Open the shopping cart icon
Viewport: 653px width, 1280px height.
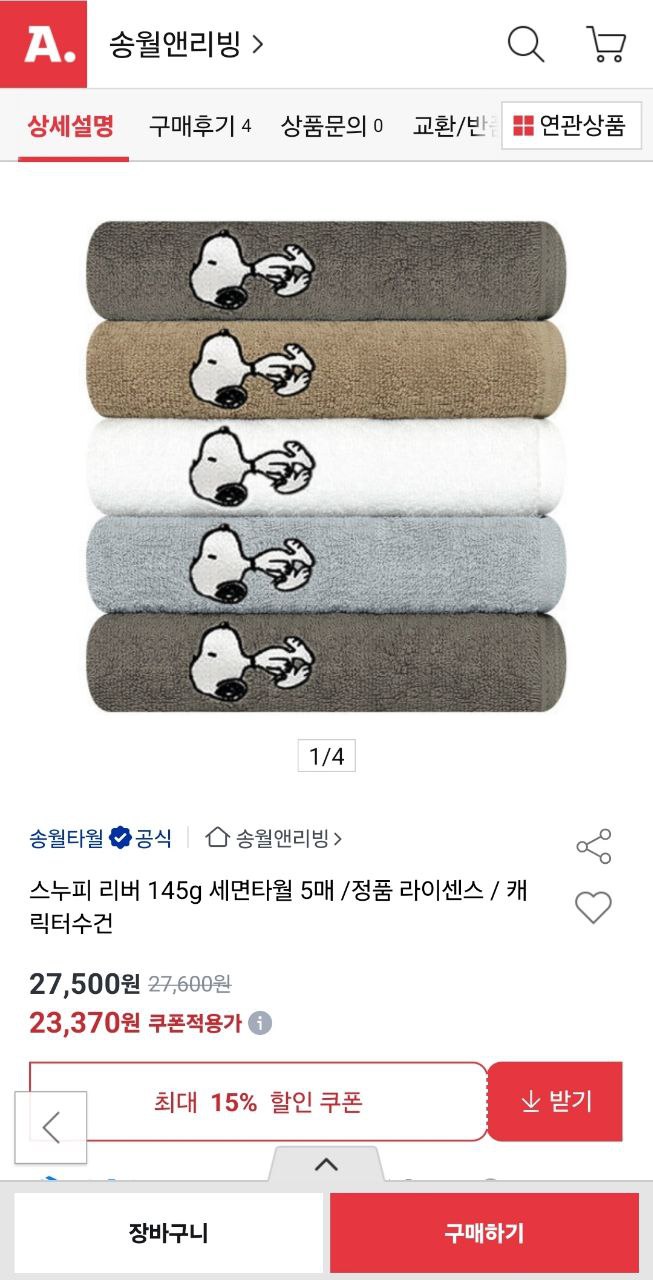tap(606, 44)
